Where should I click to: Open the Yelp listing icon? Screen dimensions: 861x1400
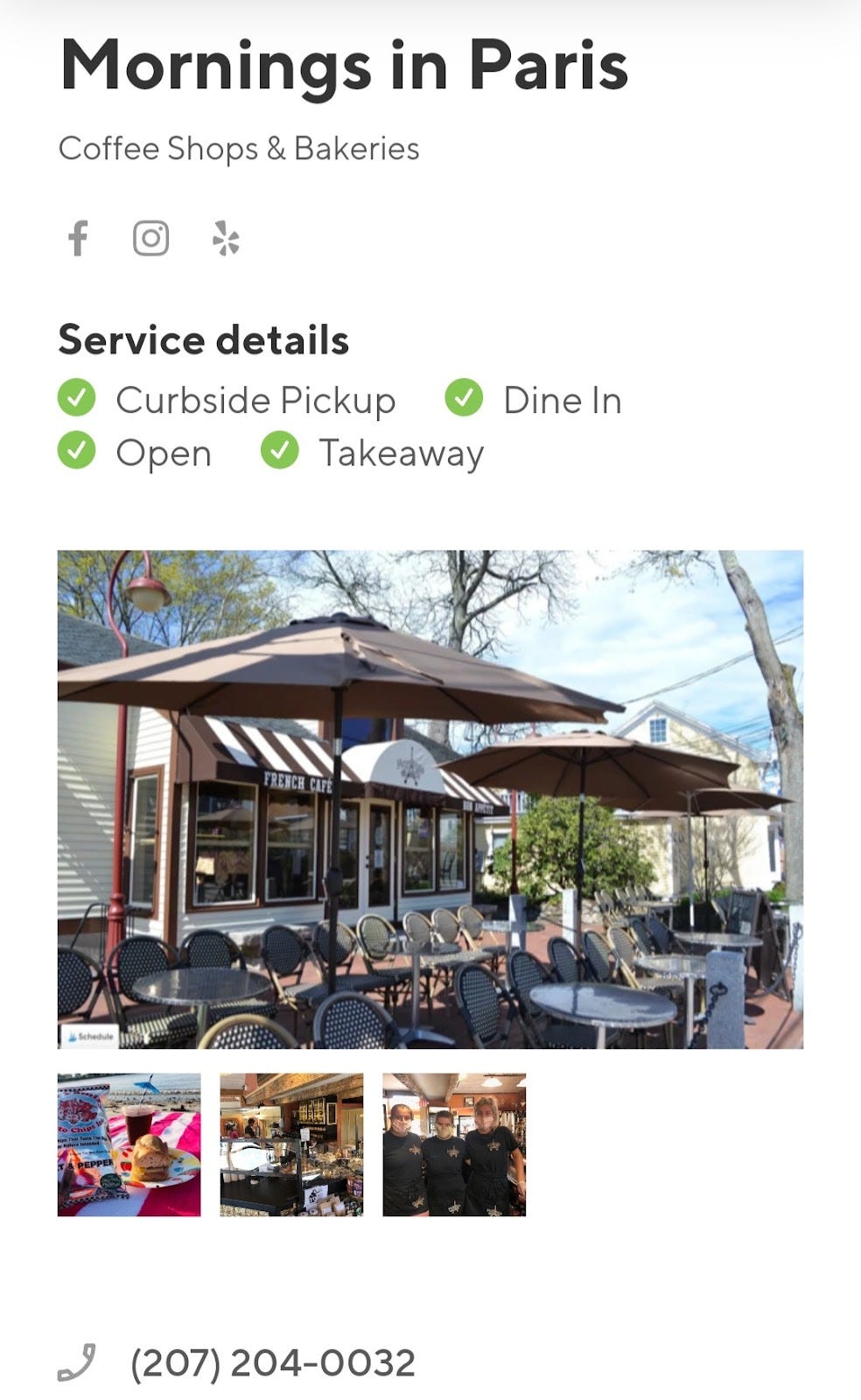click(226, 238)
